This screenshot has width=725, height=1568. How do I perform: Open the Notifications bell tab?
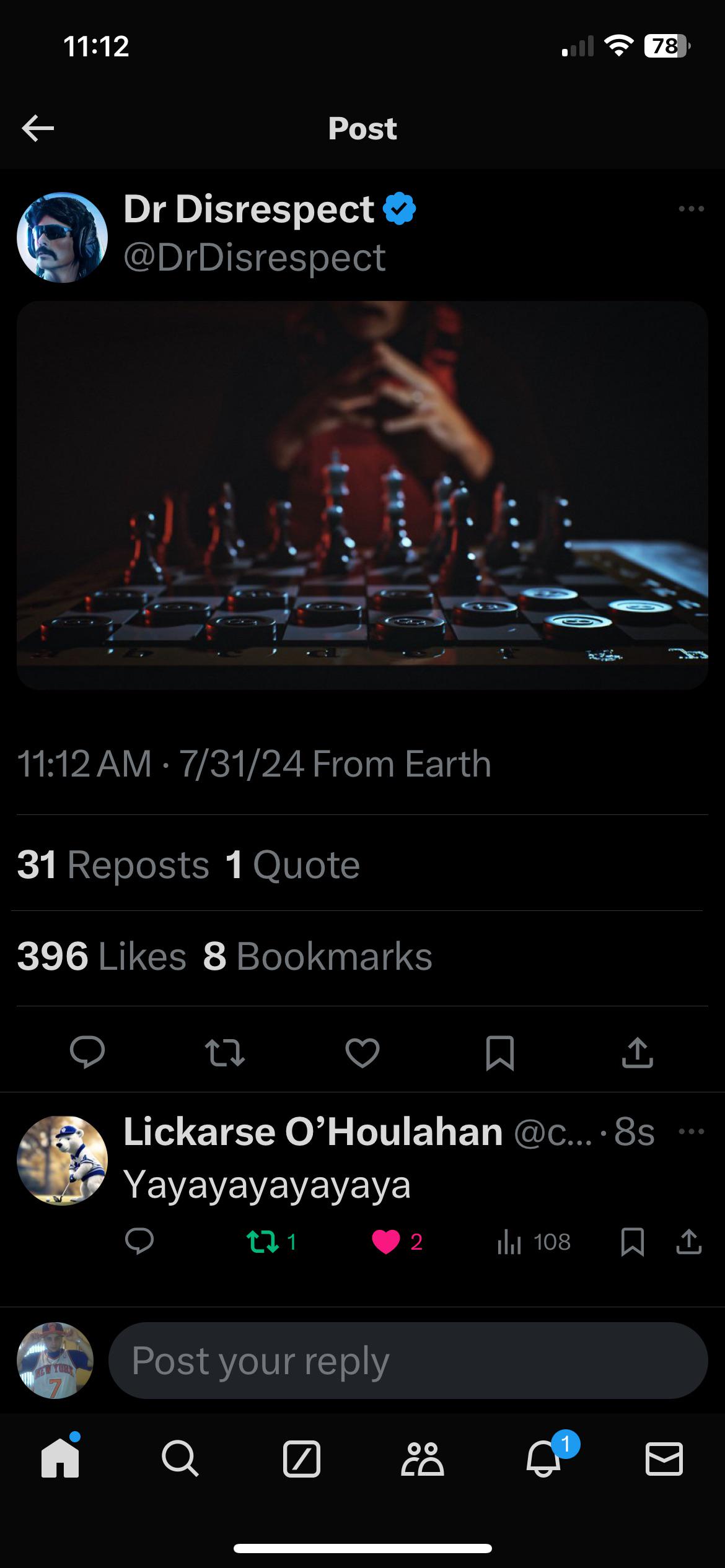point(543,1459)
